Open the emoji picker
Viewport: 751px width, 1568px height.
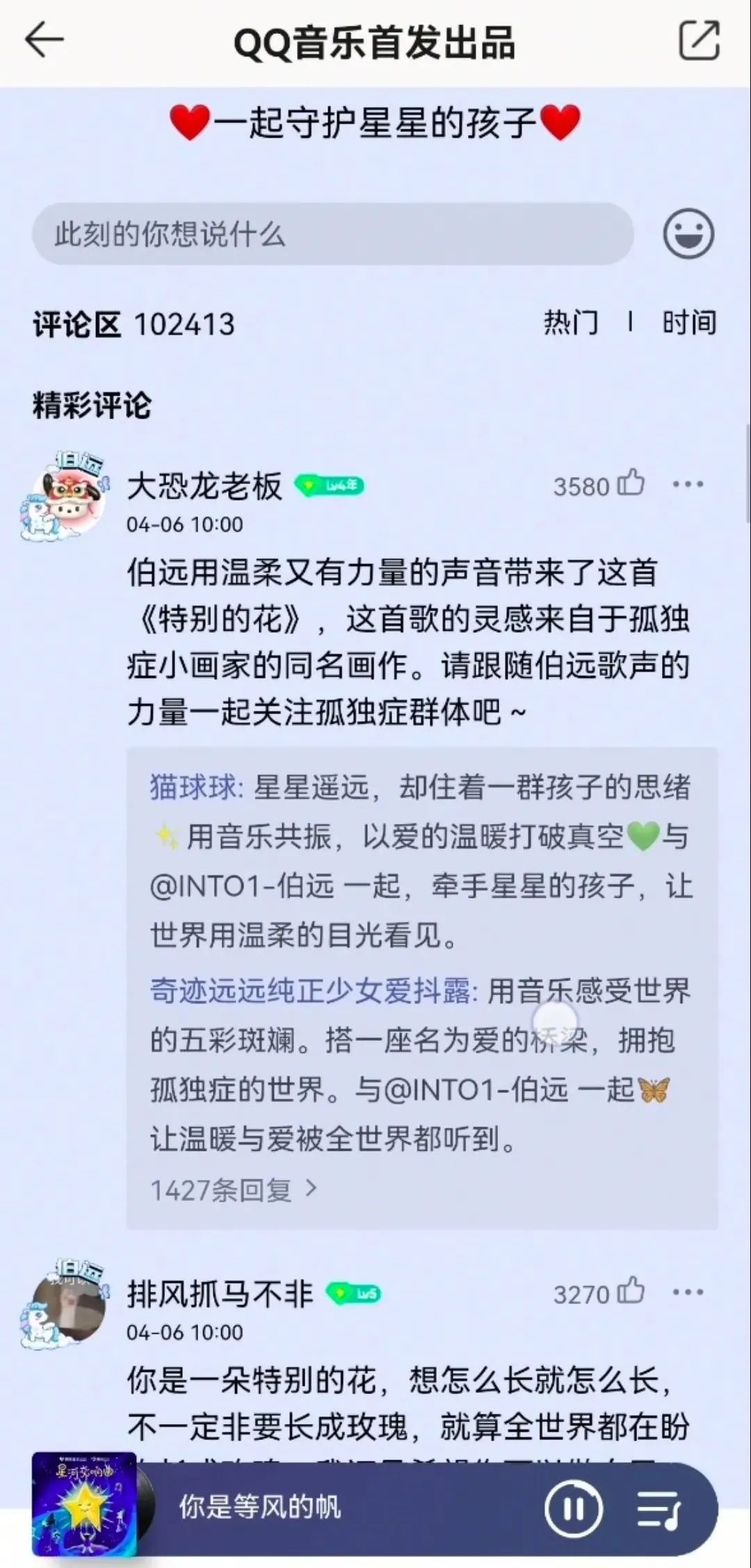(x=688, y=234)
